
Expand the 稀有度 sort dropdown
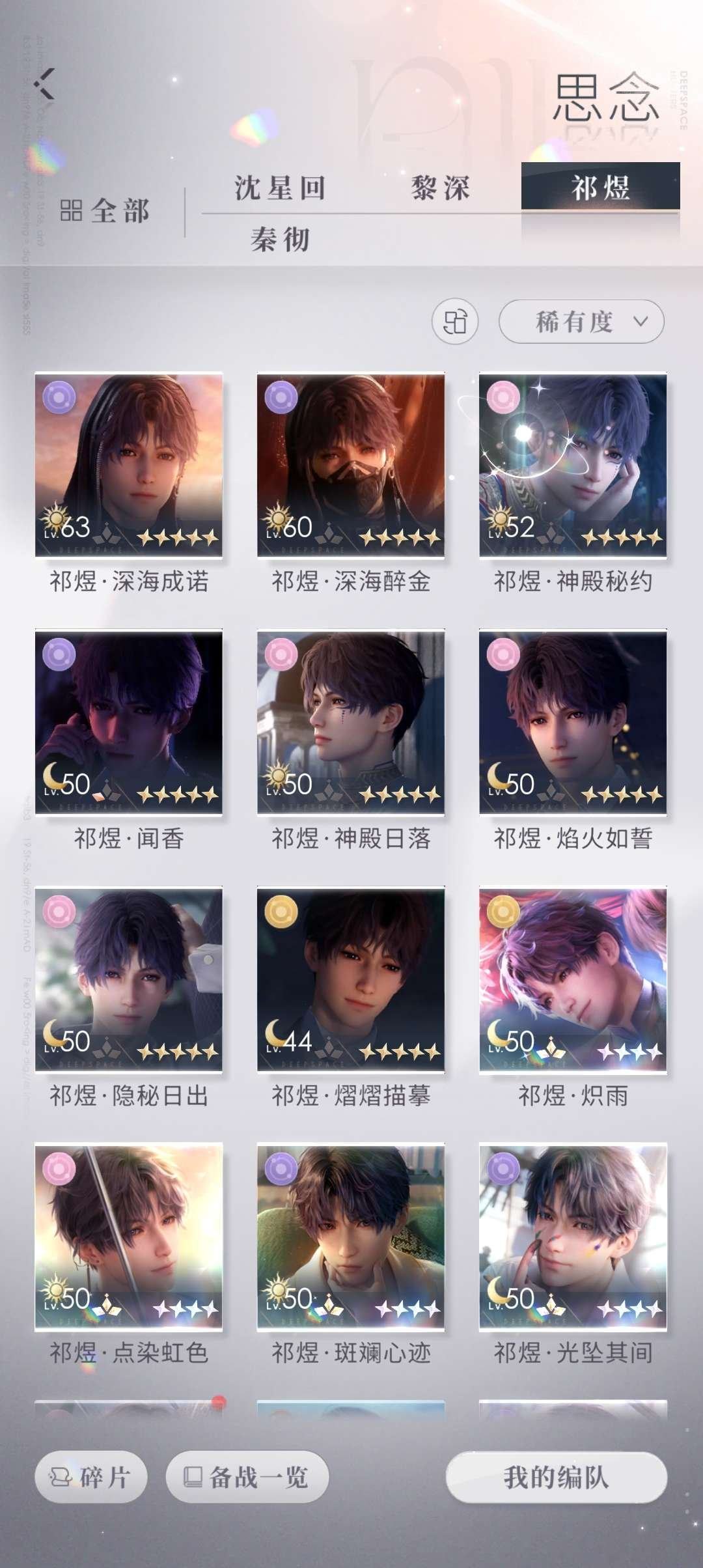pyautogui.click(x=581, y=322)
